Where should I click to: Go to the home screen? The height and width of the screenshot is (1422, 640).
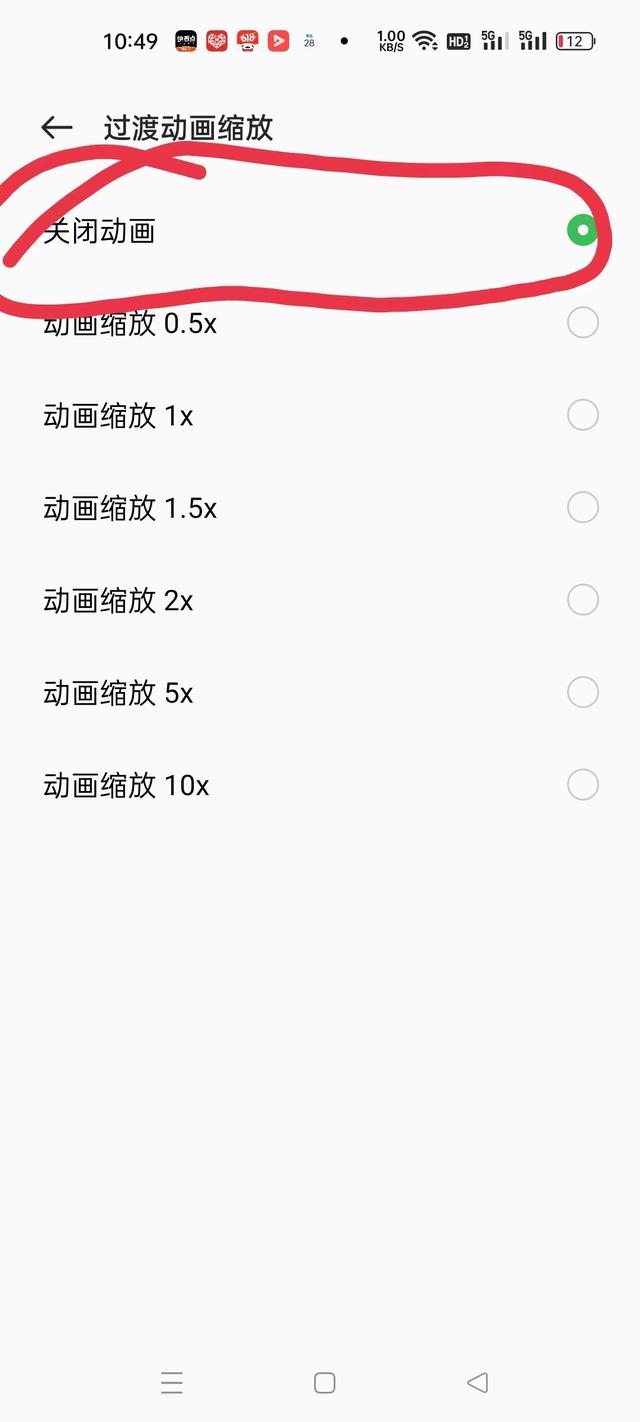point(324,1383)
